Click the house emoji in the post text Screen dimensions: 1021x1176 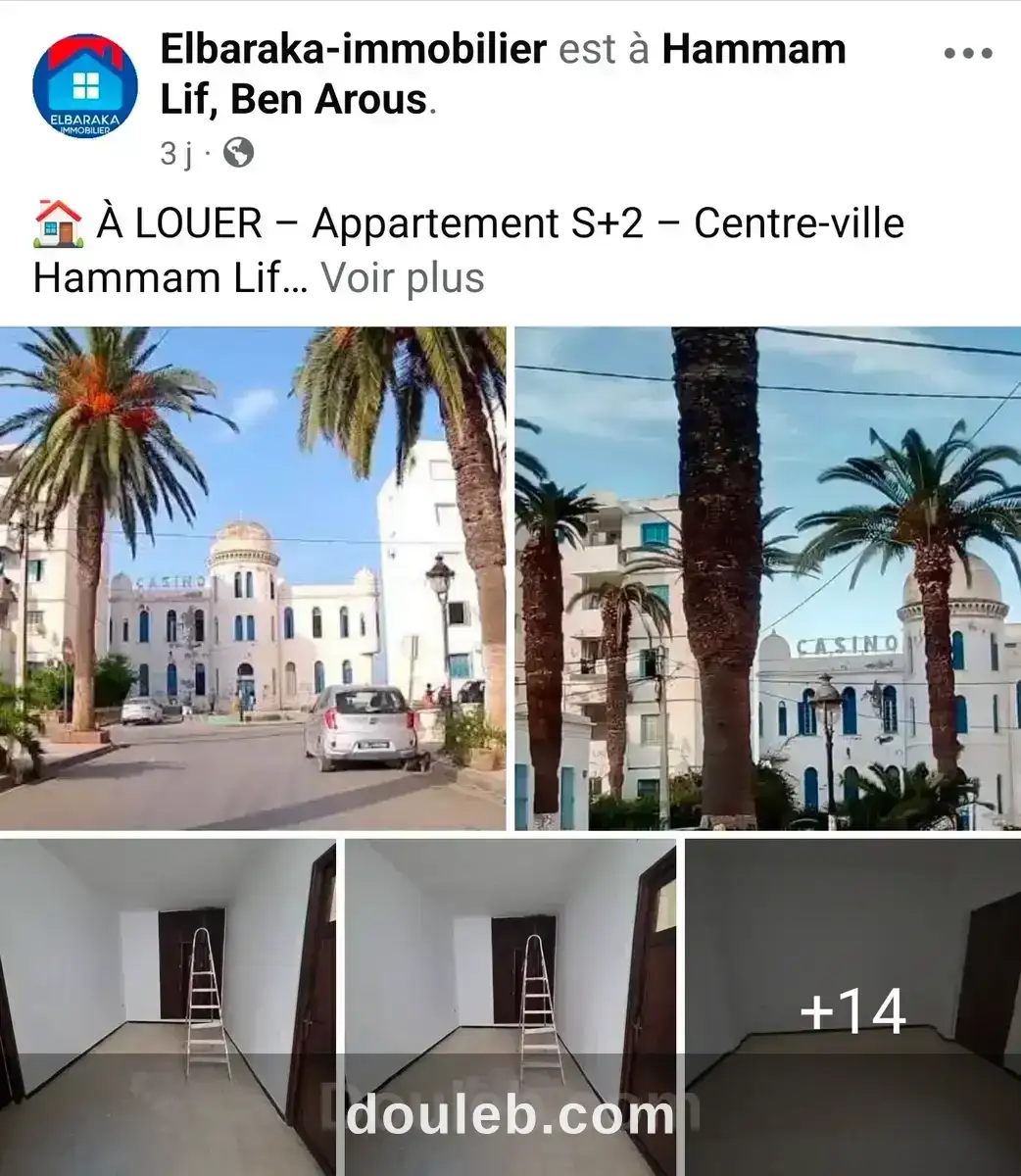coord(53,222)
